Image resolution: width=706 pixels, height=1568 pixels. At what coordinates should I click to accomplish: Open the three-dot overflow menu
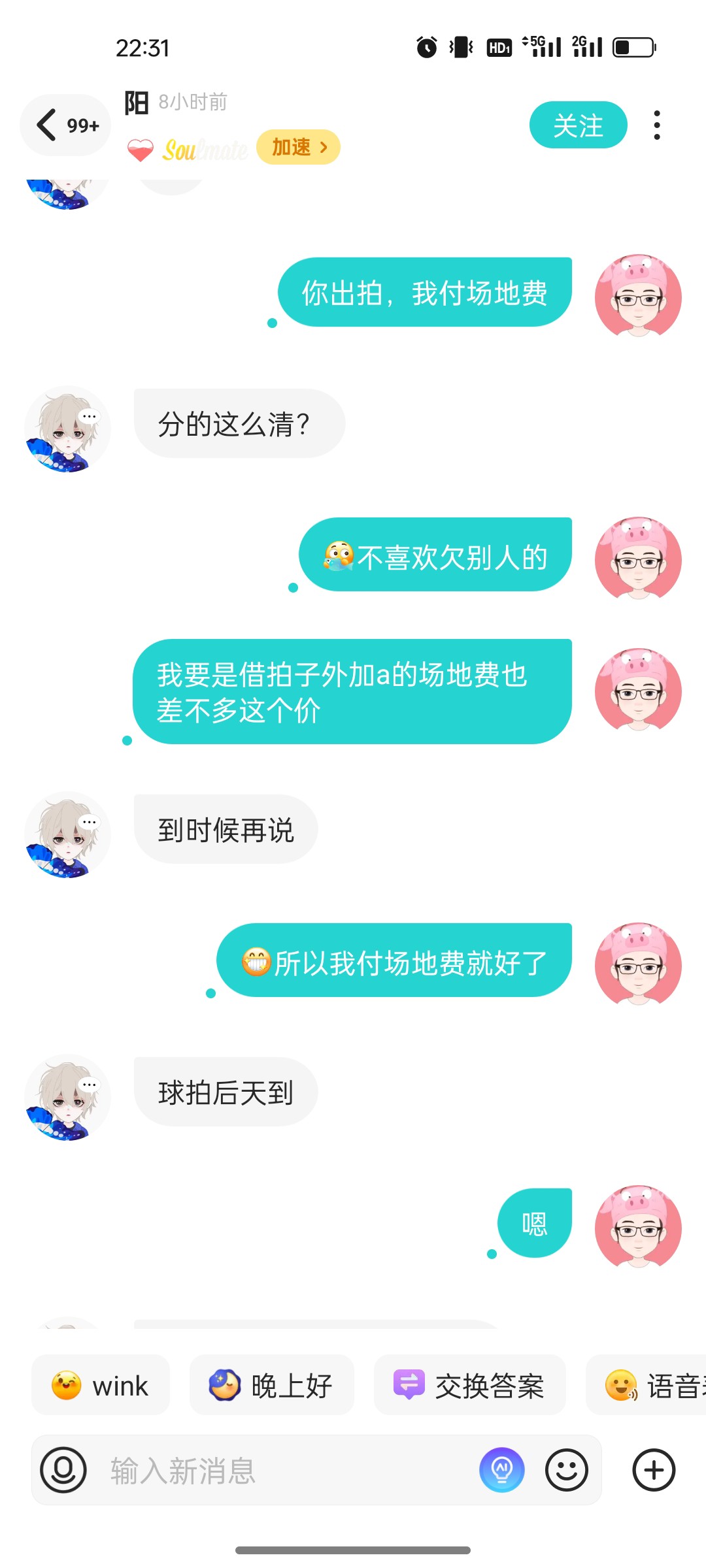pos(657,125)
